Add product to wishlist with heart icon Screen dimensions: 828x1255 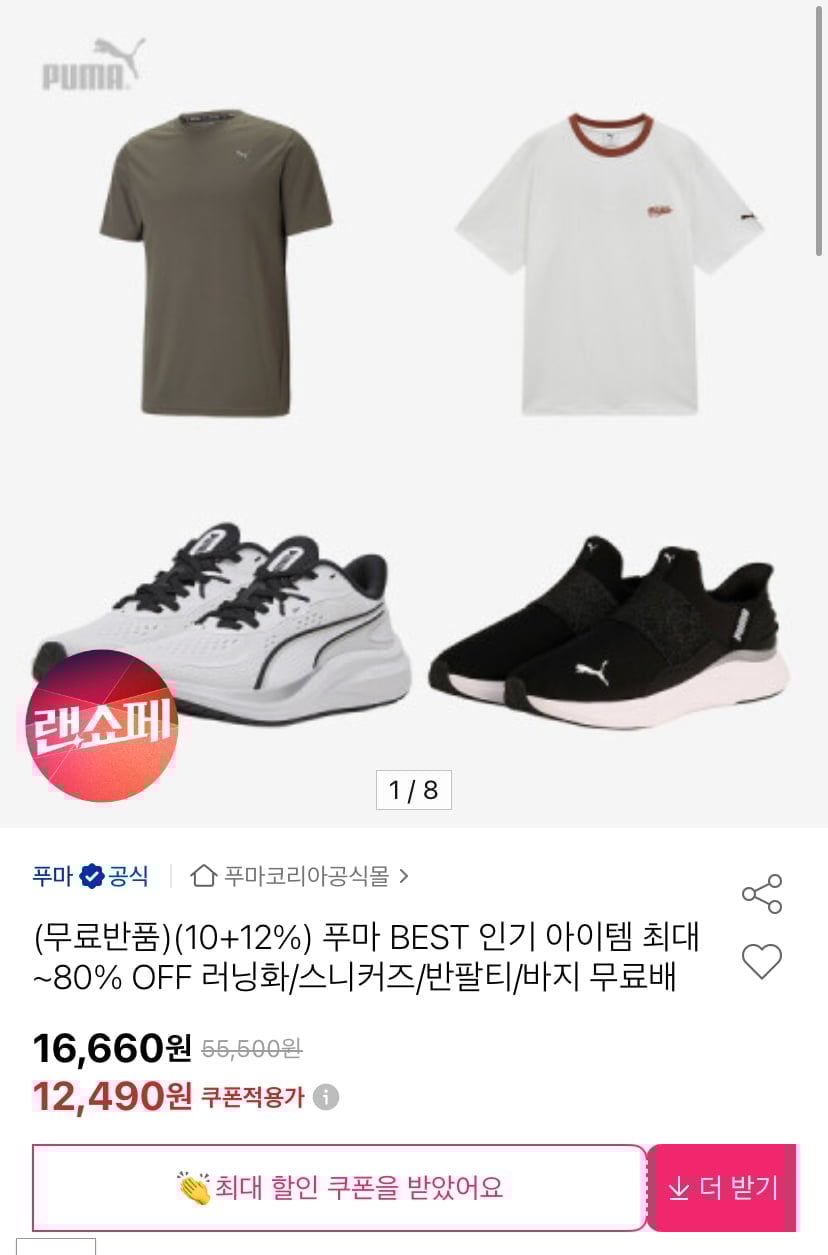[761, 962]
